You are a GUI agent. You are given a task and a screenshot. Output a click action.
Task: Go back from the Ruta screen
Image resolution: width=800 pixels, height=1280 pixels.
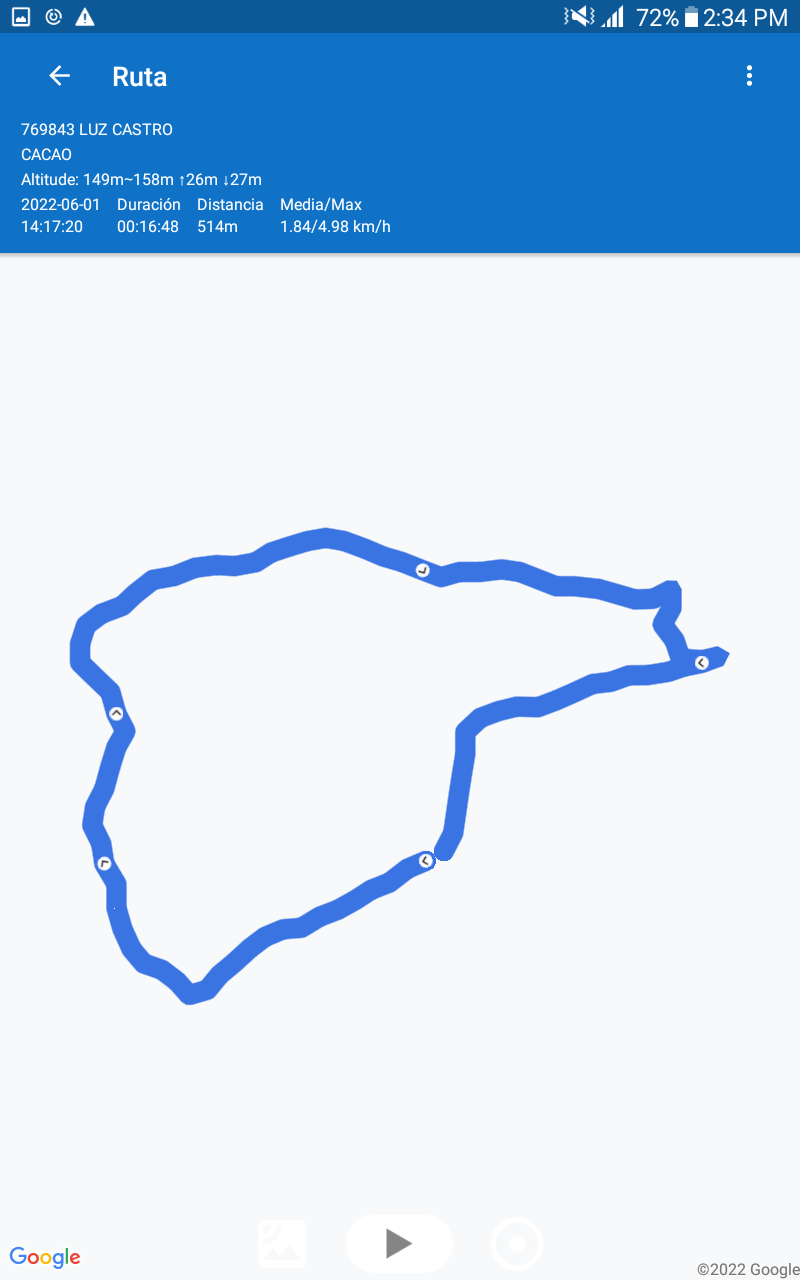pos(60,76)
